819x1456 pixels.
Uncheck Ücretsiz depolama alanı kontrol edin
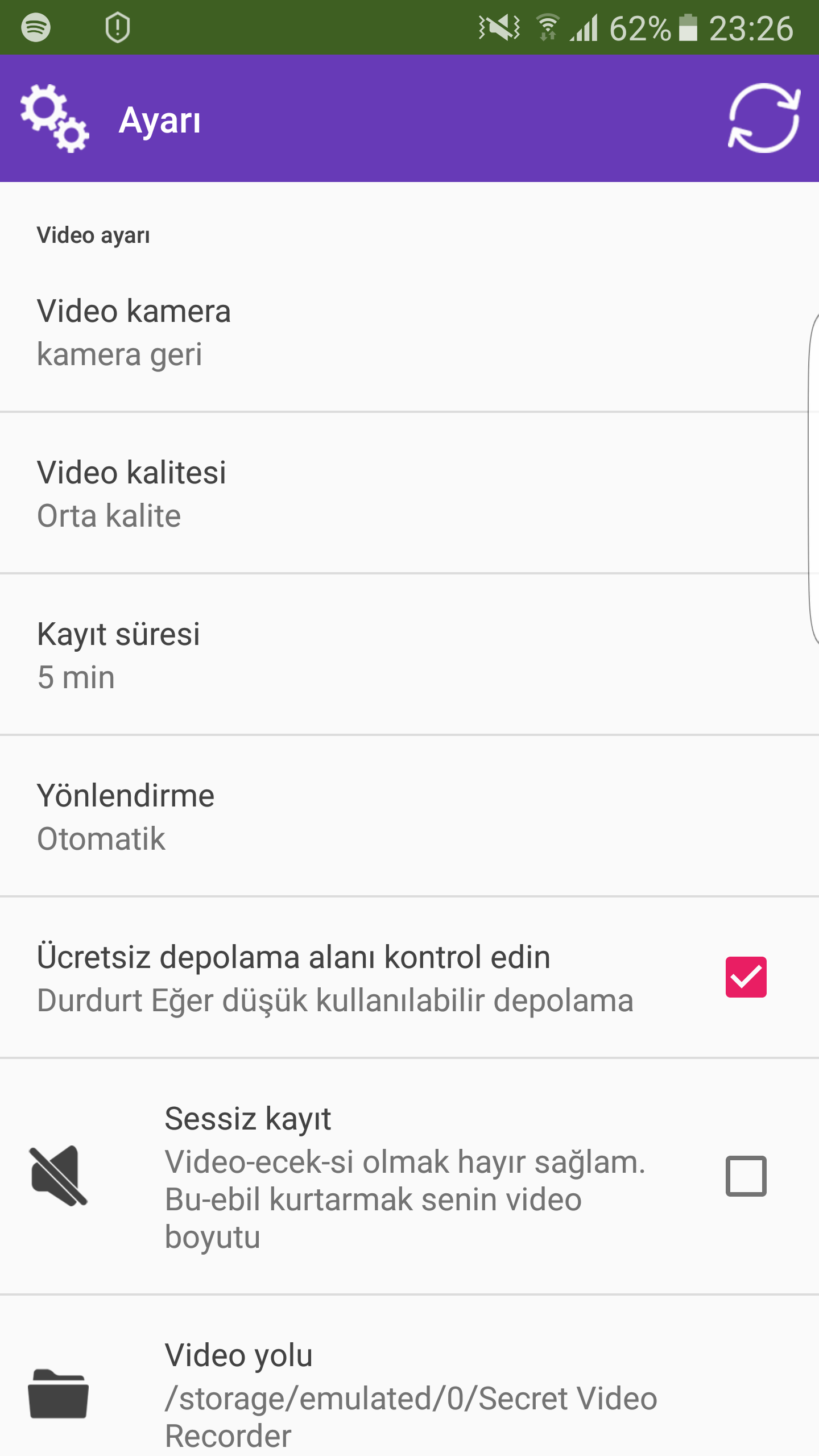coord(746,977)
